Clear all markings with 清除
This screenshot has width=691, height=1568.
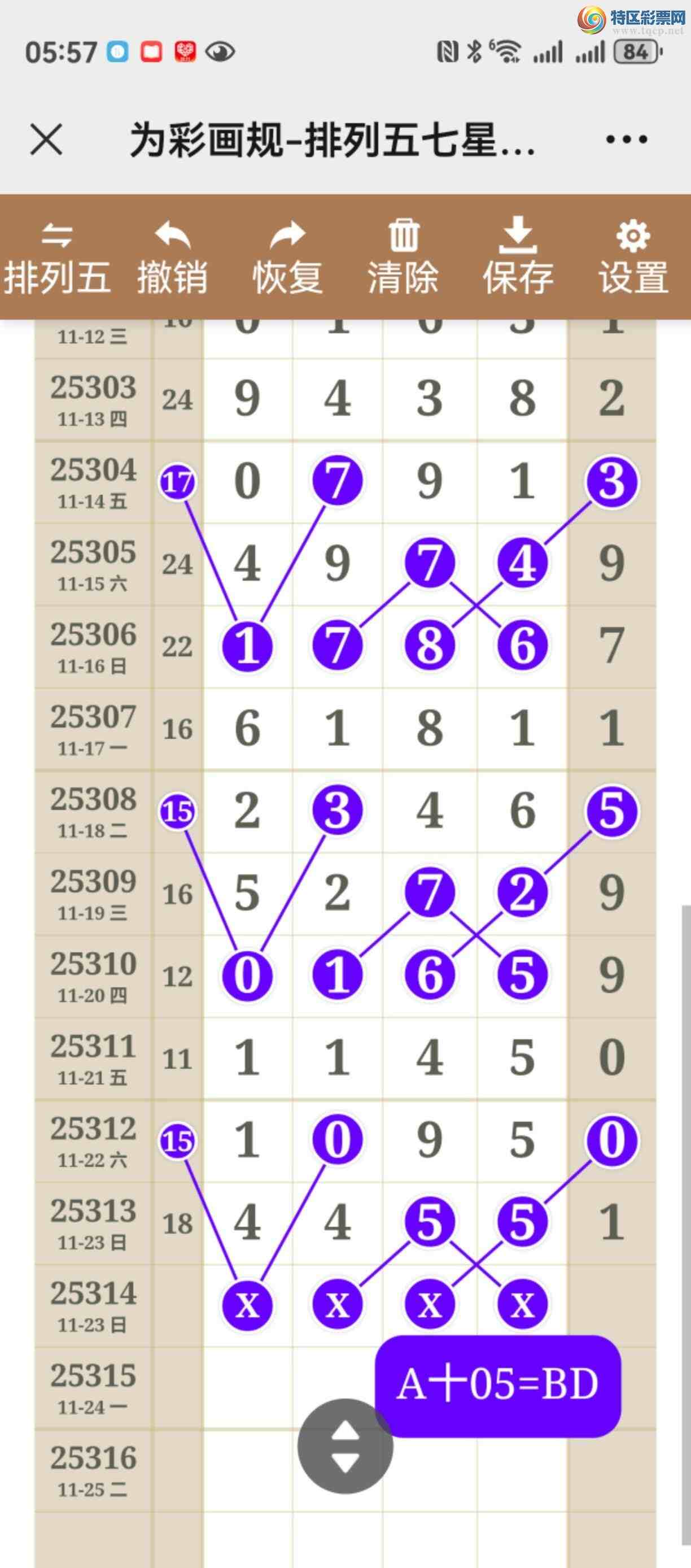point(403,258)
